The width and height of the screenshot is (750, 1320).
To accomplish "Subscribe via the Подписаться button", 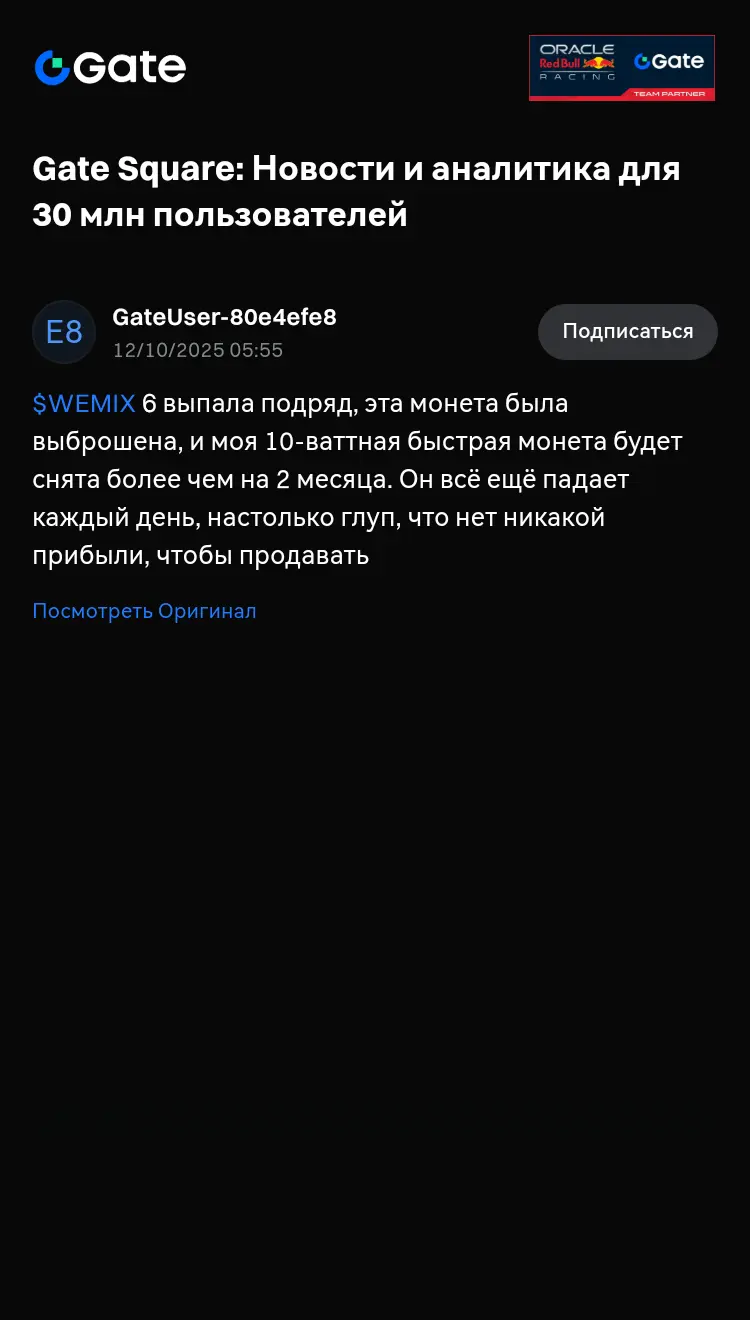I will point(627,331).
